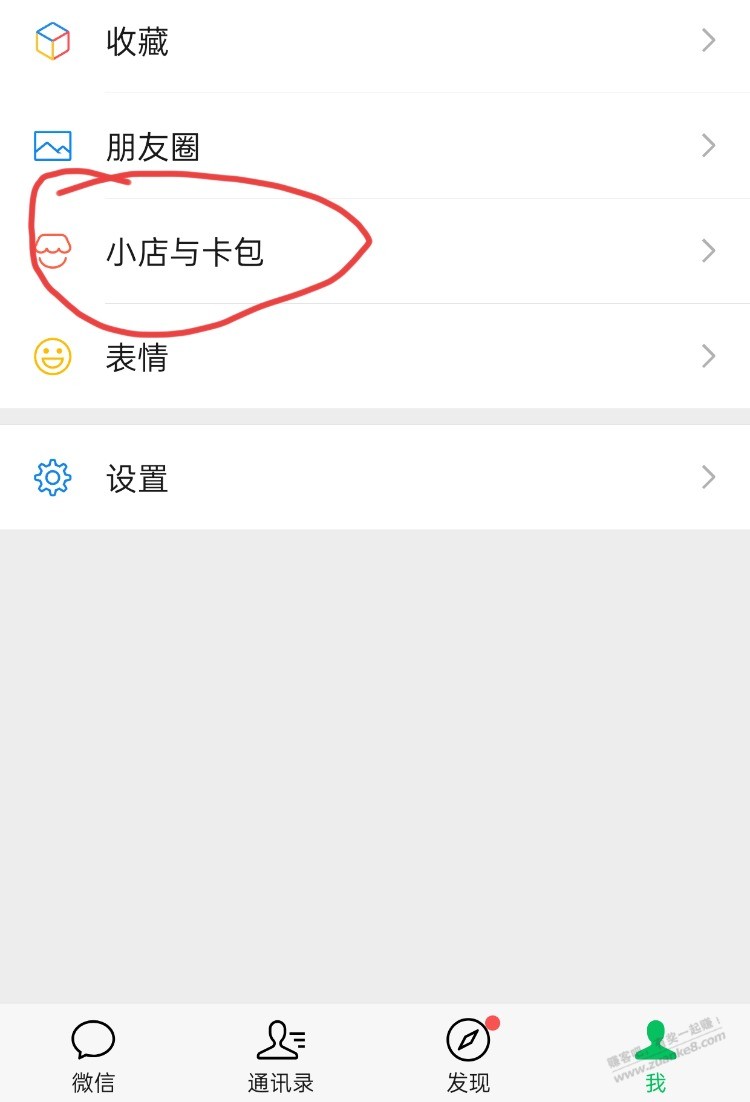Open 小店与卡包
The height and width of the screenshot is (1102, 750).
point(375,252)
